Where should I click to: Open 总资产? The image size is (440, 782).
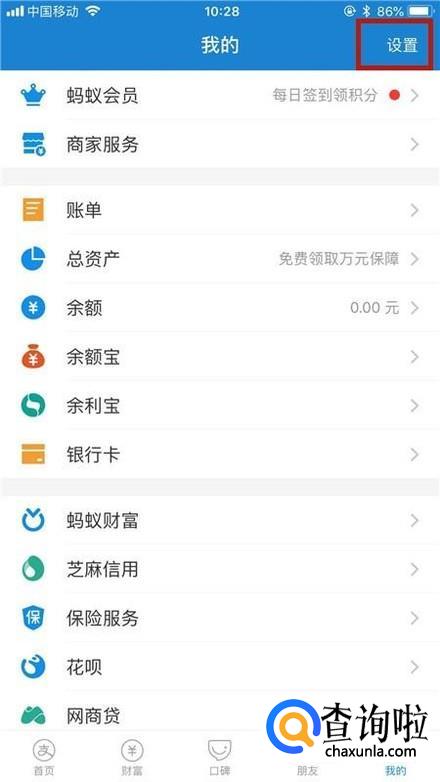click(220, 259)
